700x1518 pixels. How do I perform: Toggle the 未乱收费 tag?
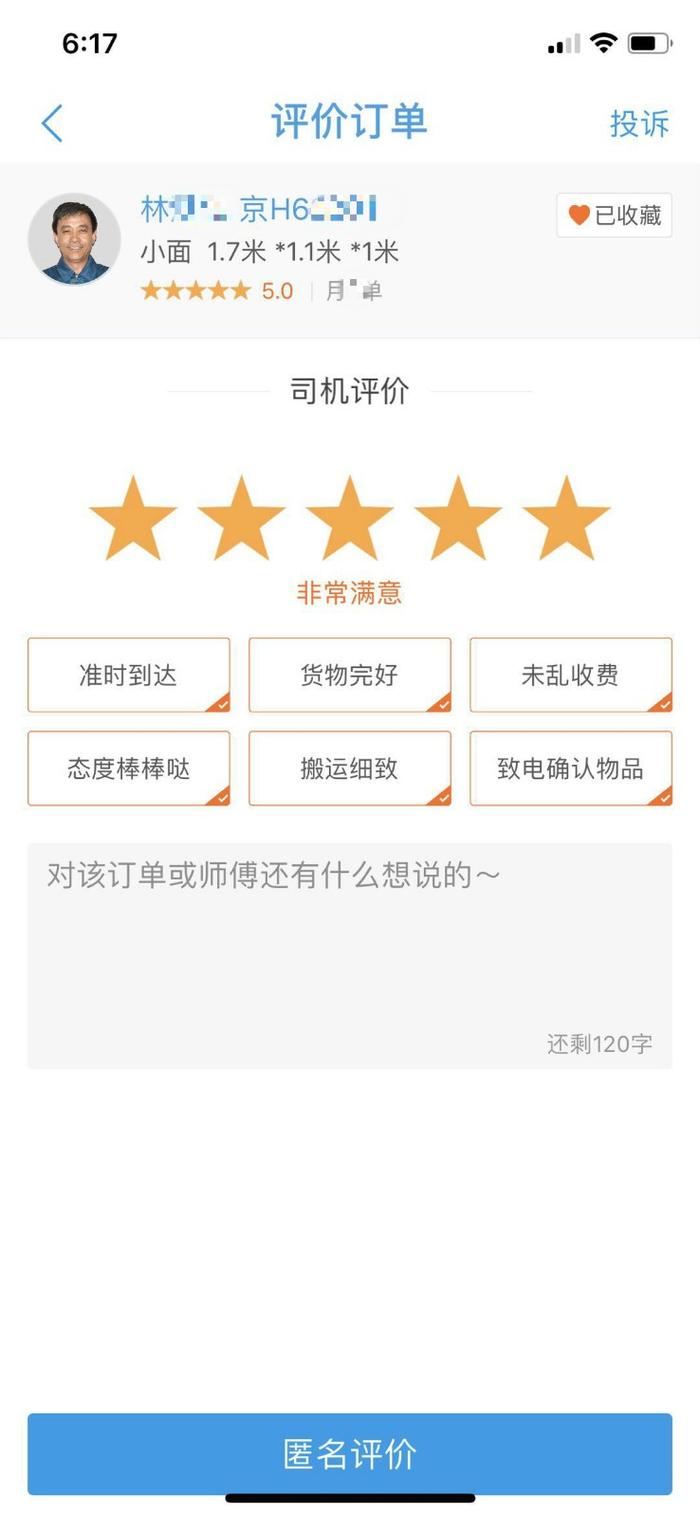pyautogui.click(x=570, y=675)
